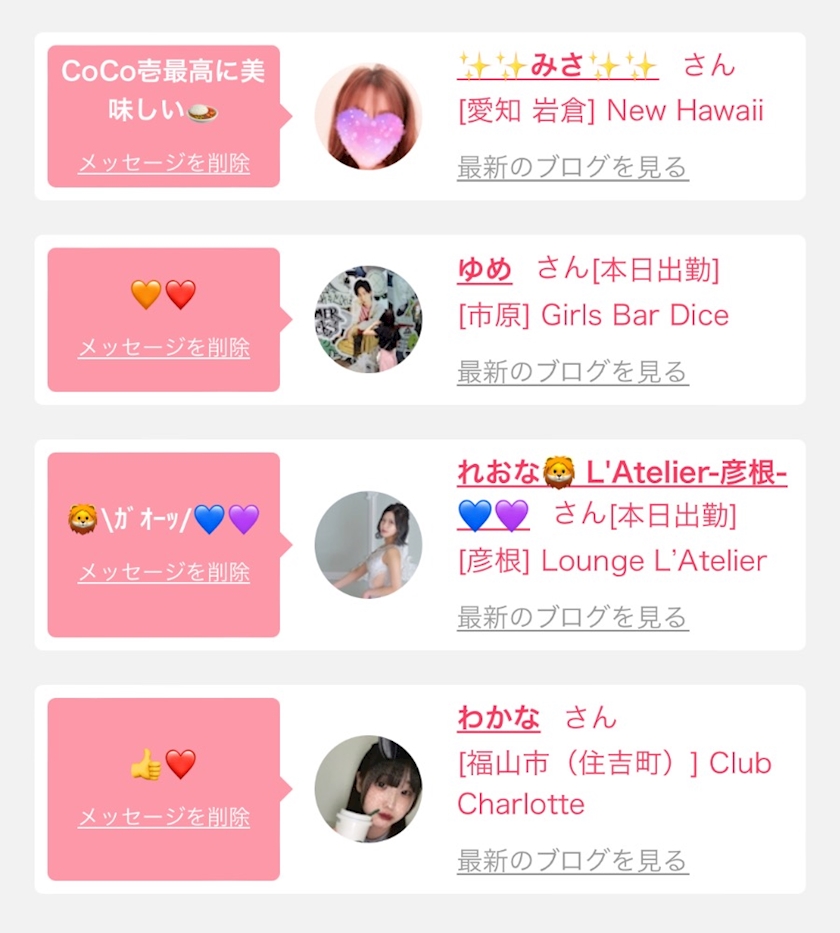View わかな's latest blog at Club Charlotte
Screen dimensions: 840x933
tap(573, 861)
